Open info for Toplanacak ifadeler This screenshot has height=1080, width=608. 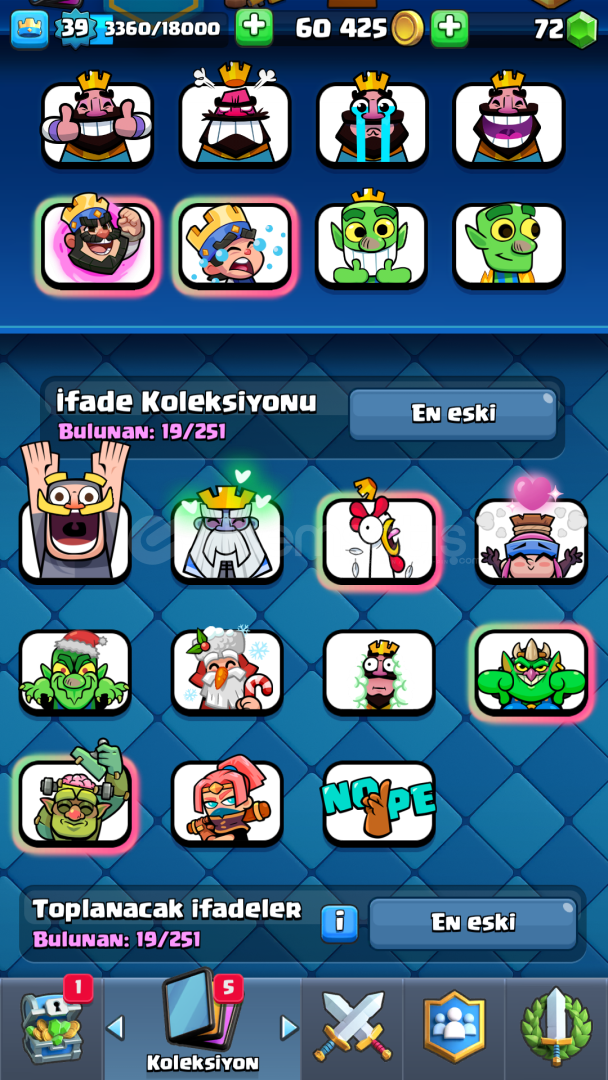point(339,923)
